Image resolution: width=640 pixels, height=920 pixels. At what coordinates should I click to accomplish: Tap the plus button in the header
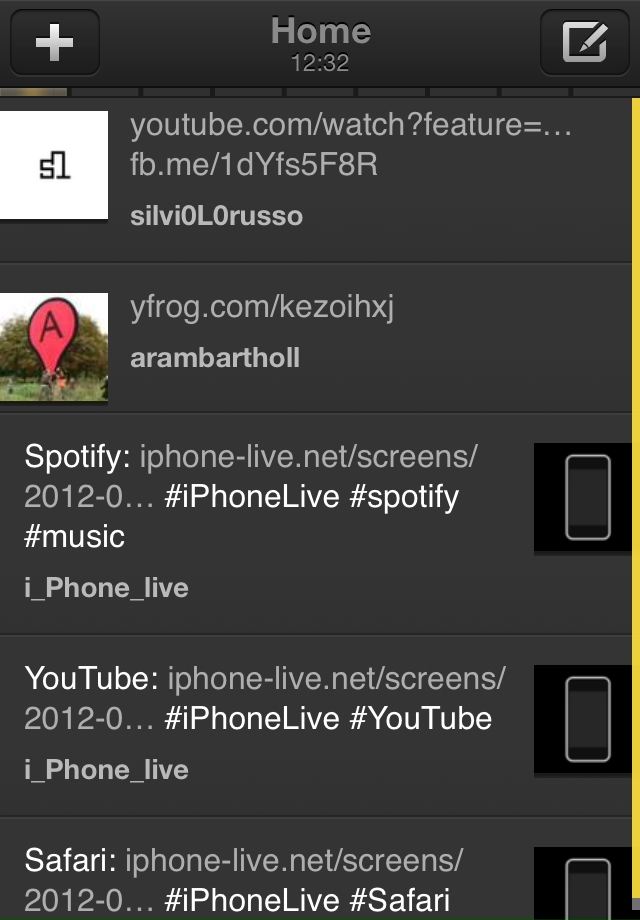(55, 43)
